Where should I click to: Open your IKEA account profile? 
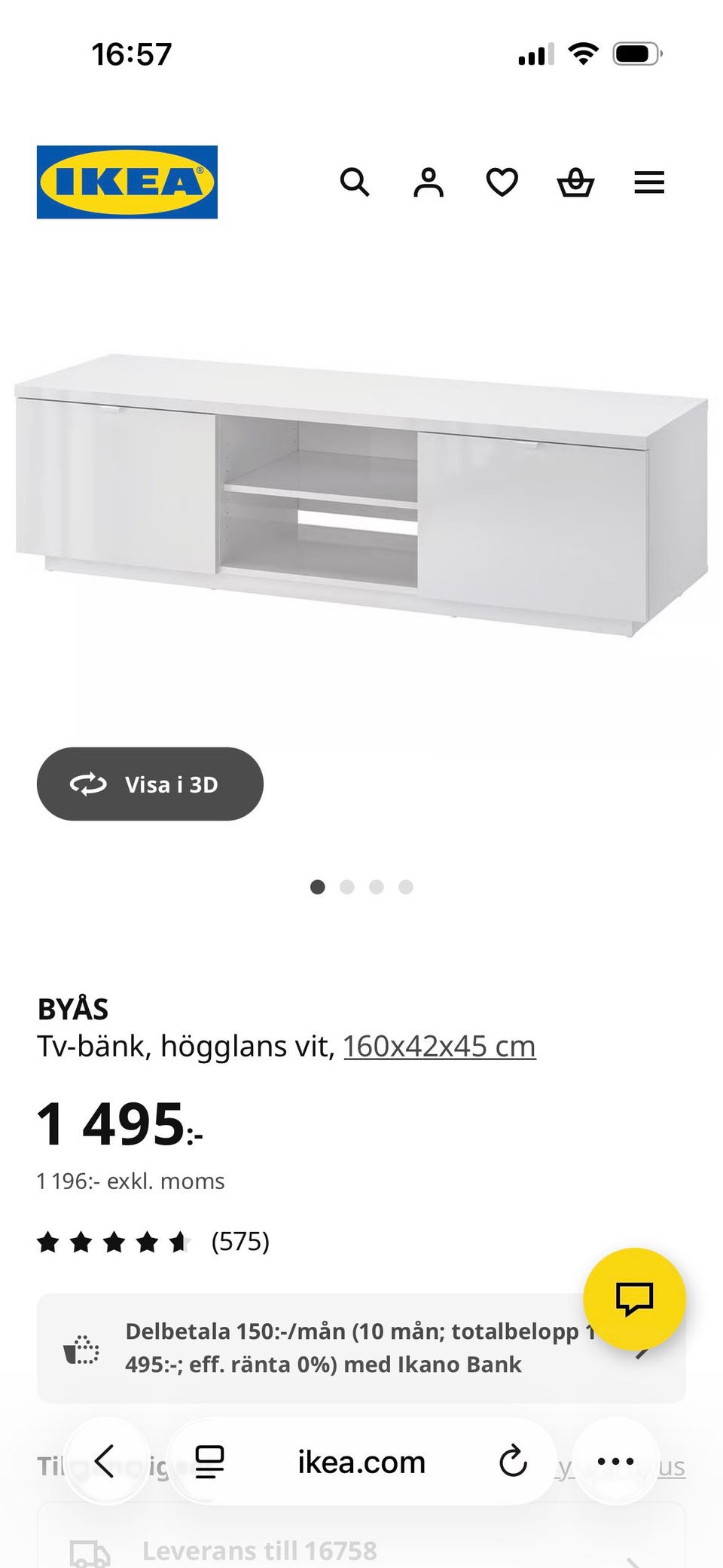point(428,182)
